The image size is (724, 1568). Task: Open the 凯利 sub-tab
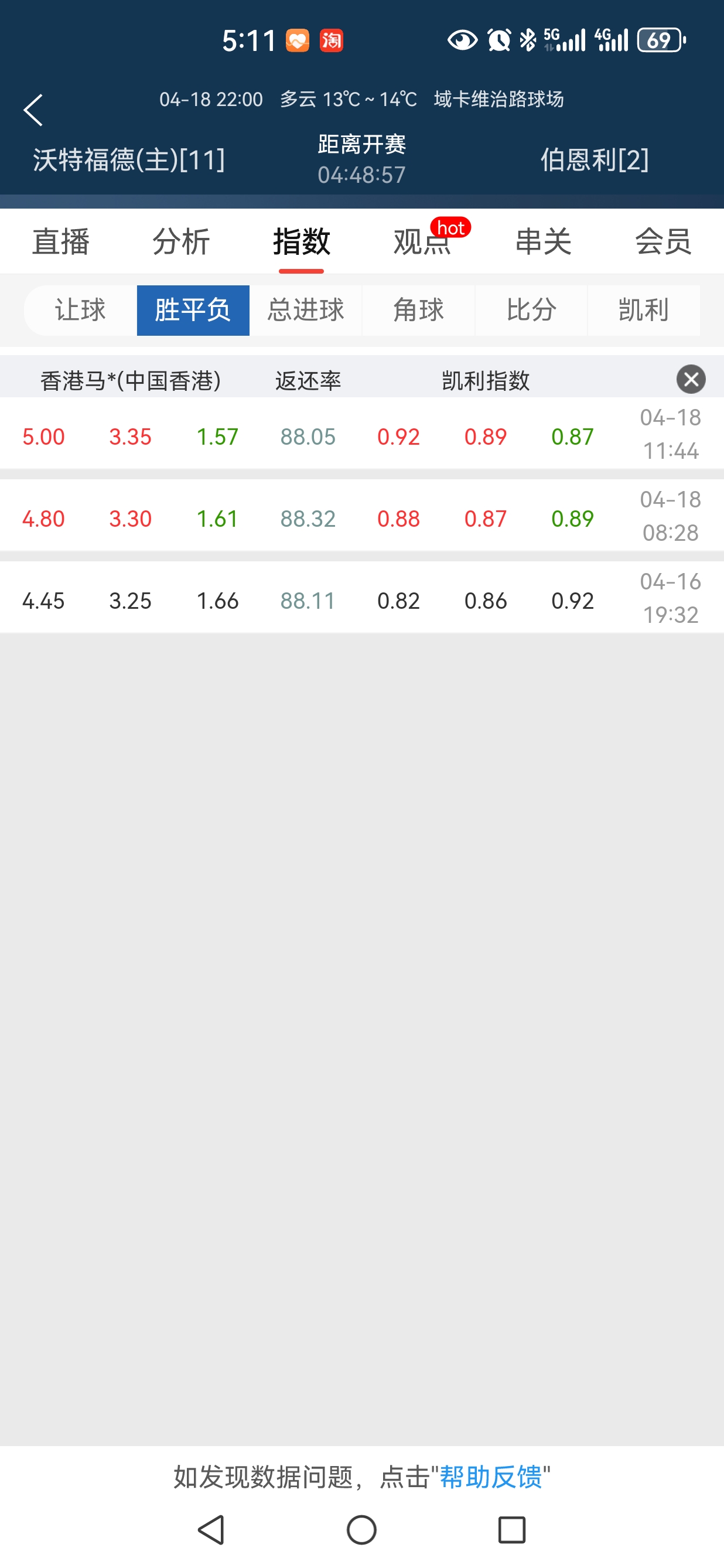click(644, 311)
